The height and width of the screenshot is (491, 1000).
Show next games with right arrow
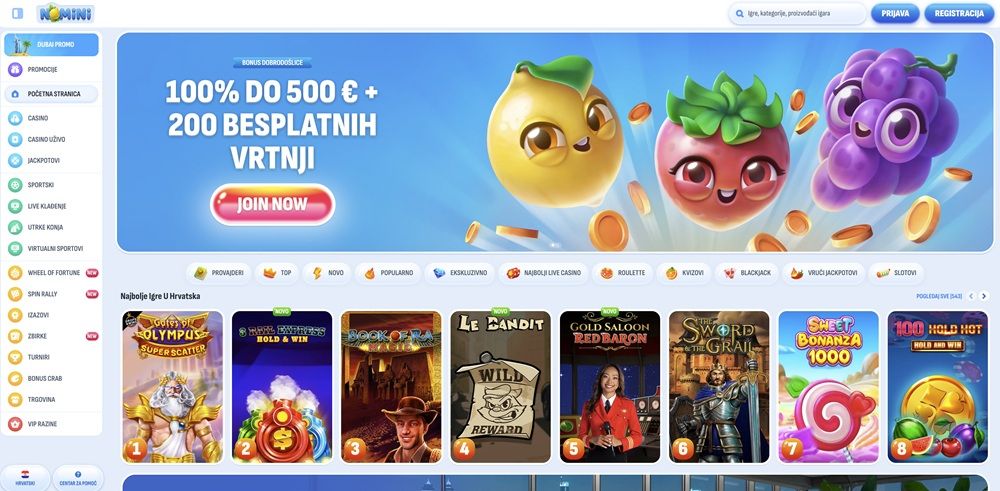984,296
